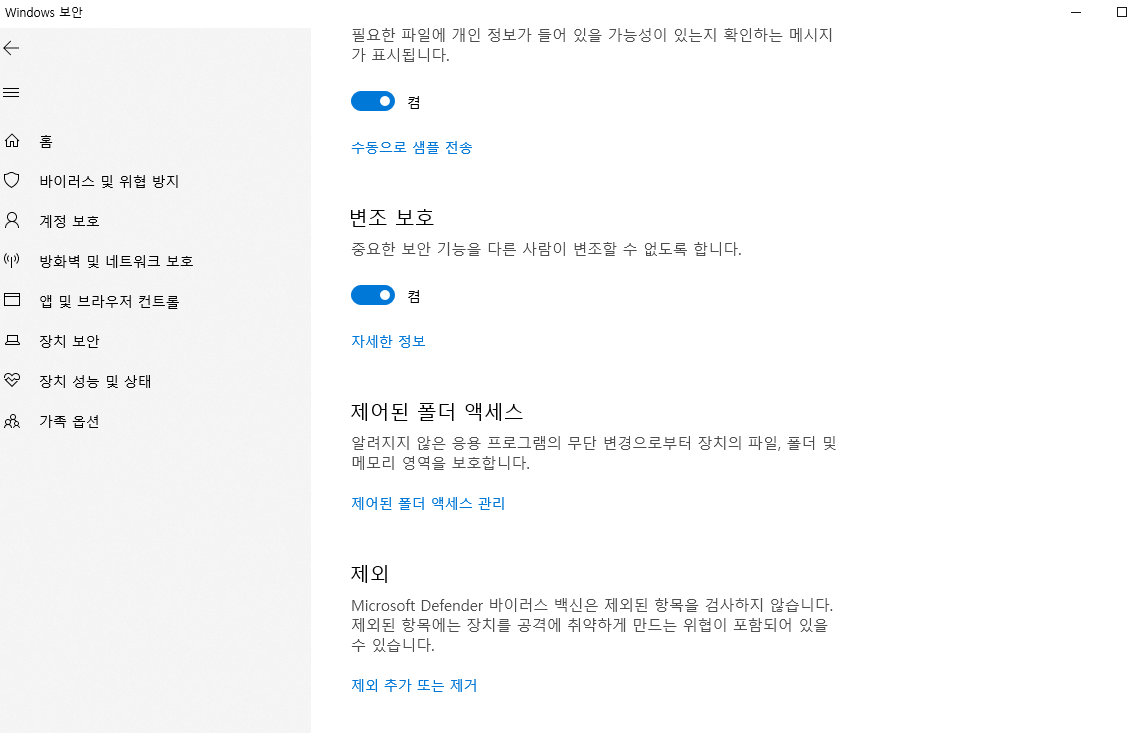Go back with the arrow icon
Image resolution: width=1139 pixels, height=733 pixels.
pos(12,48)
